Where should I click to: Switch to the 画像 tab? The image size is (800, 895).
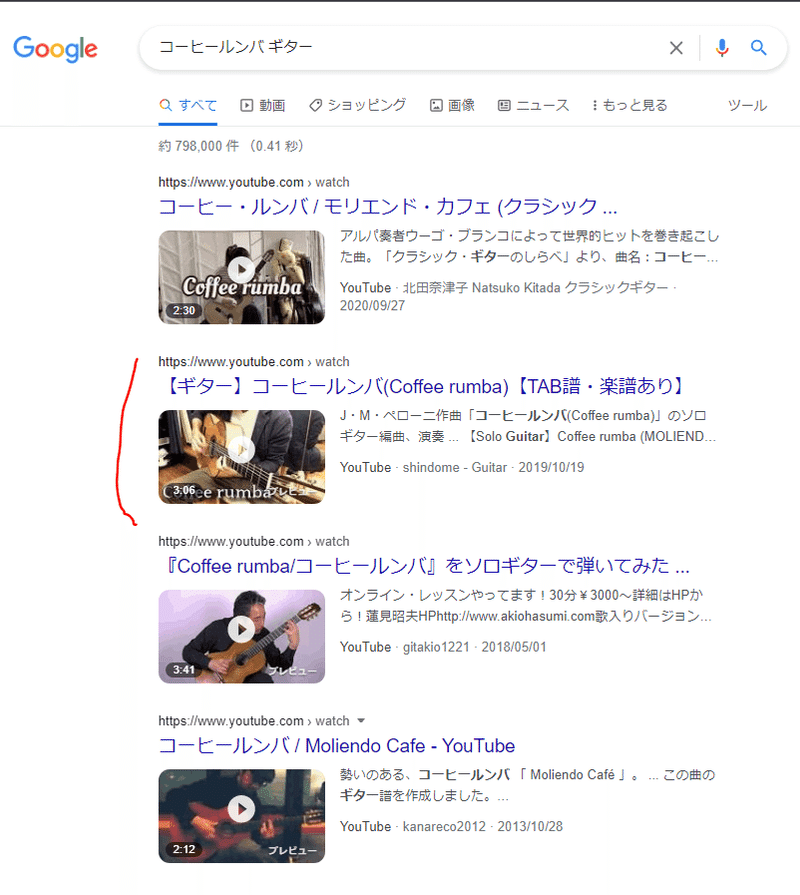452,105
